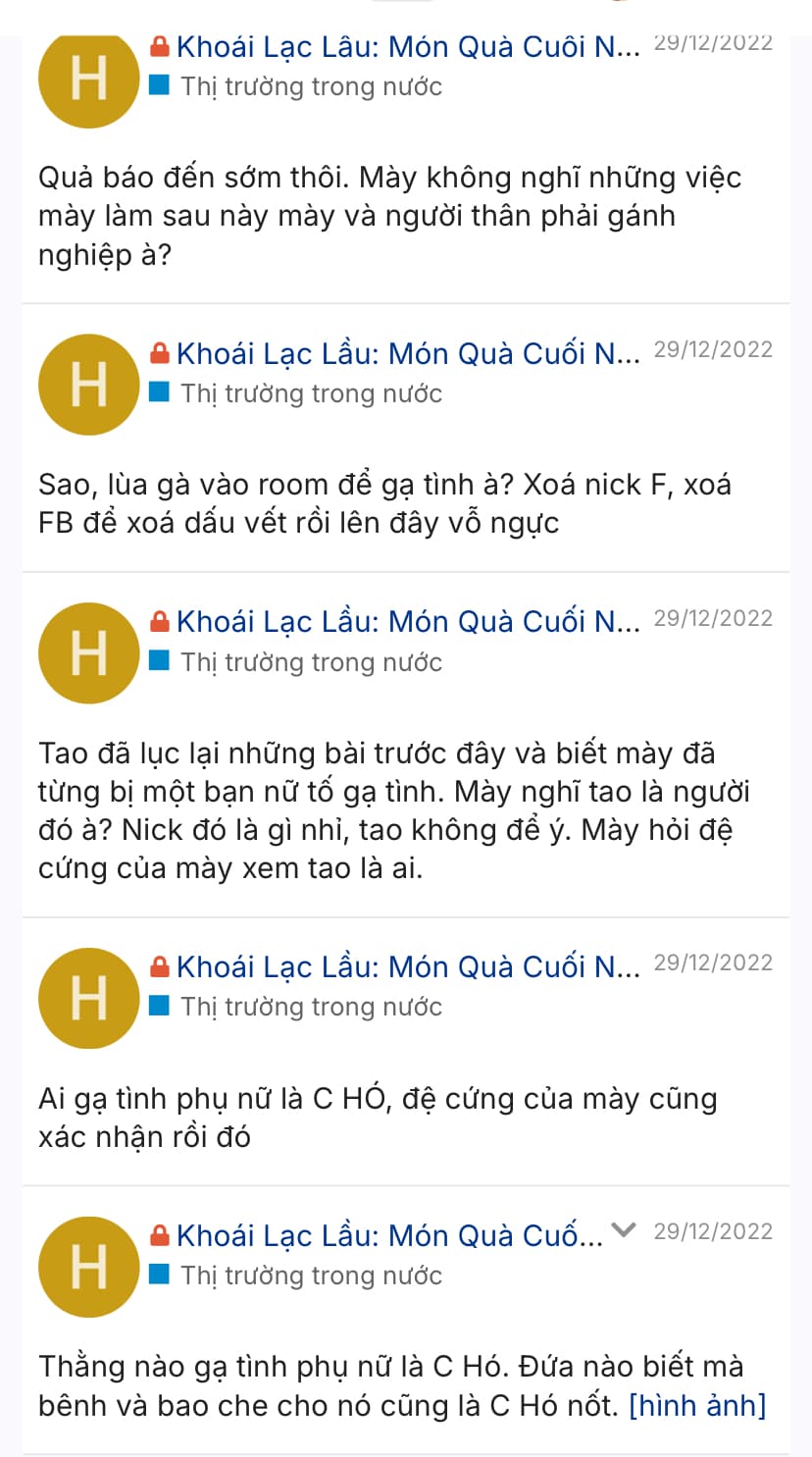
Task: Tap the H avatar beside 'Ai gạ tình phụ nữ'
Action: point(89,998)
